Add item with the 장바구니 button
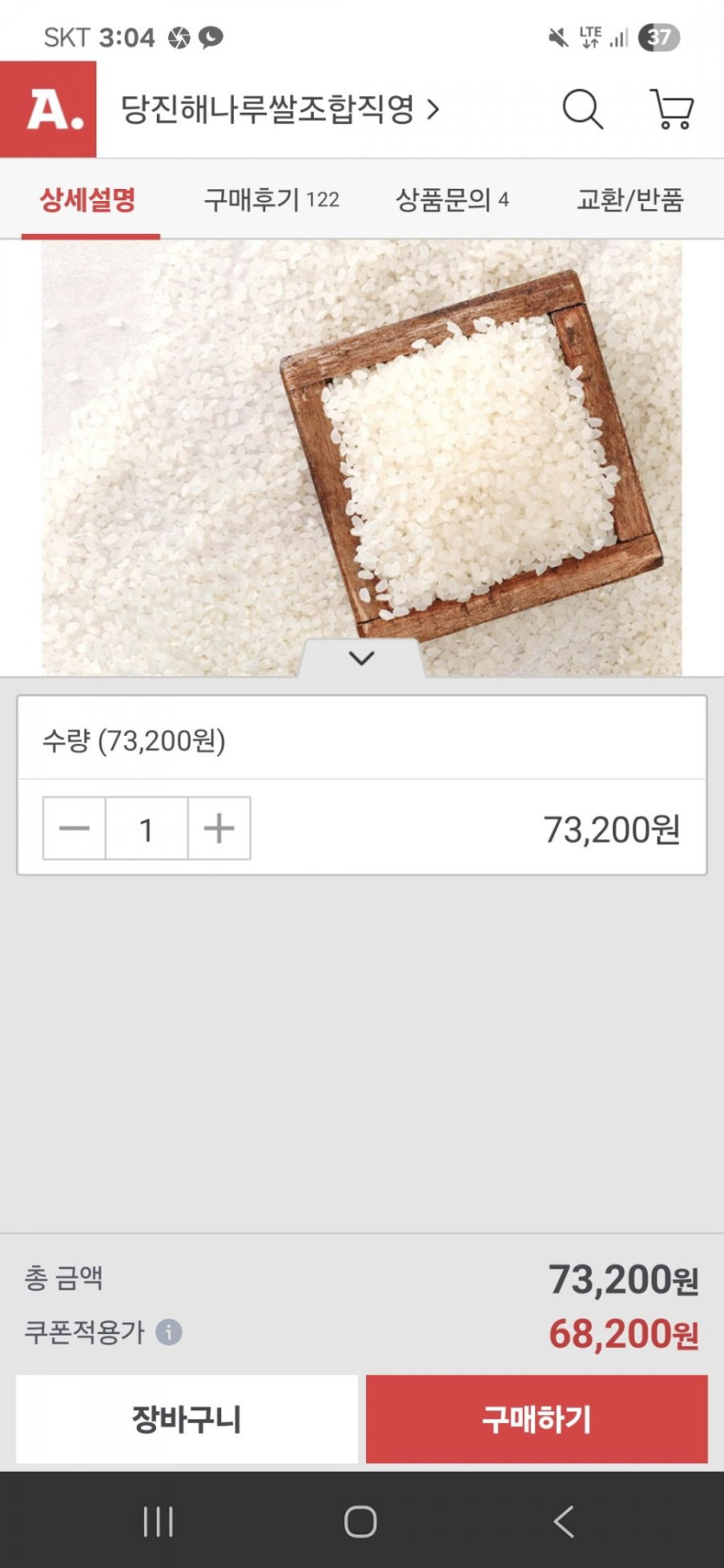Screen dimensions: 724x1568 click(x=186, y=1419)
